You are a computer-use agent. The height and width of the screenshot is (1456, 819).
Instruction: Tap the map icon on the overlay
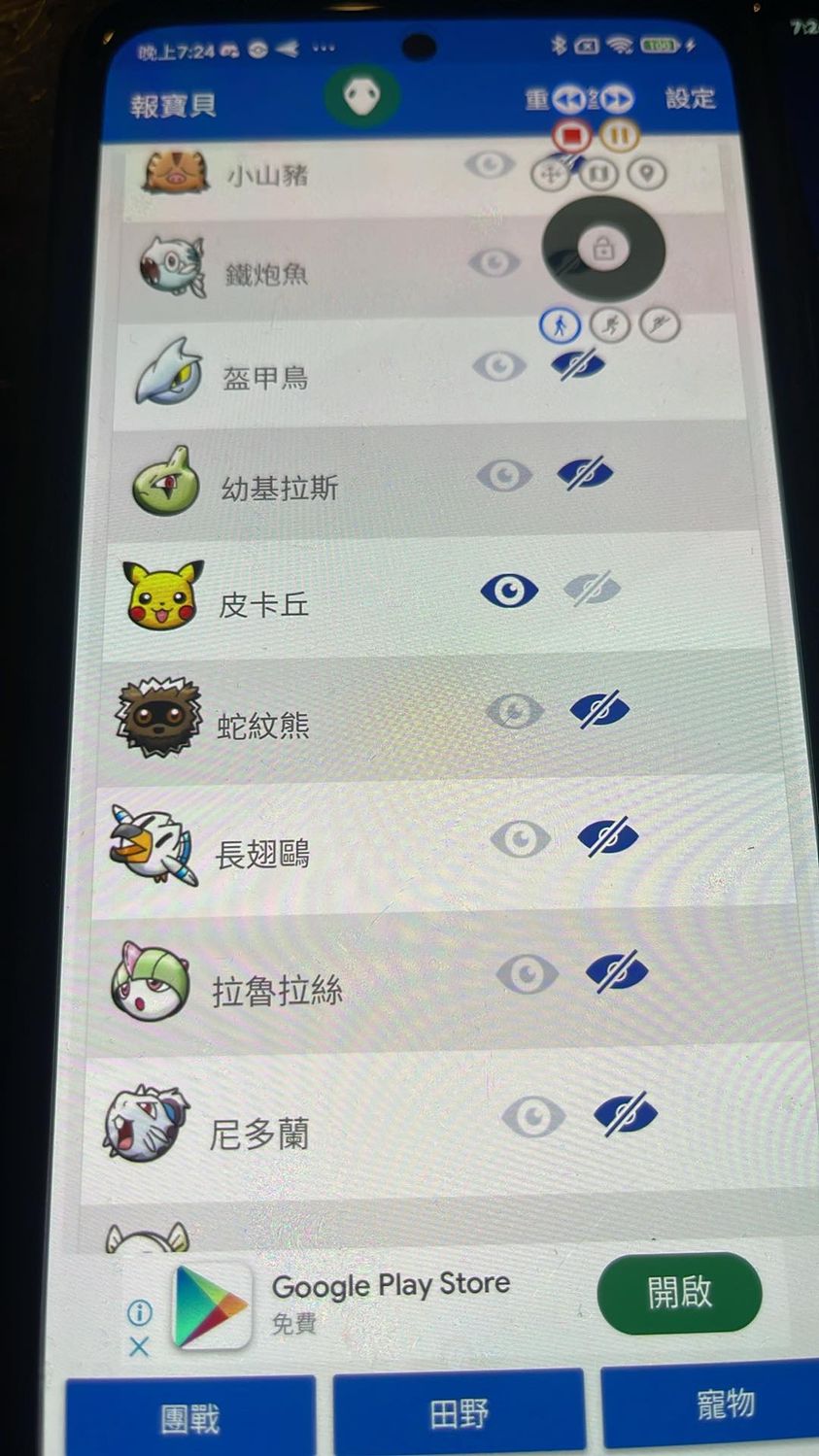coord(599,174)
